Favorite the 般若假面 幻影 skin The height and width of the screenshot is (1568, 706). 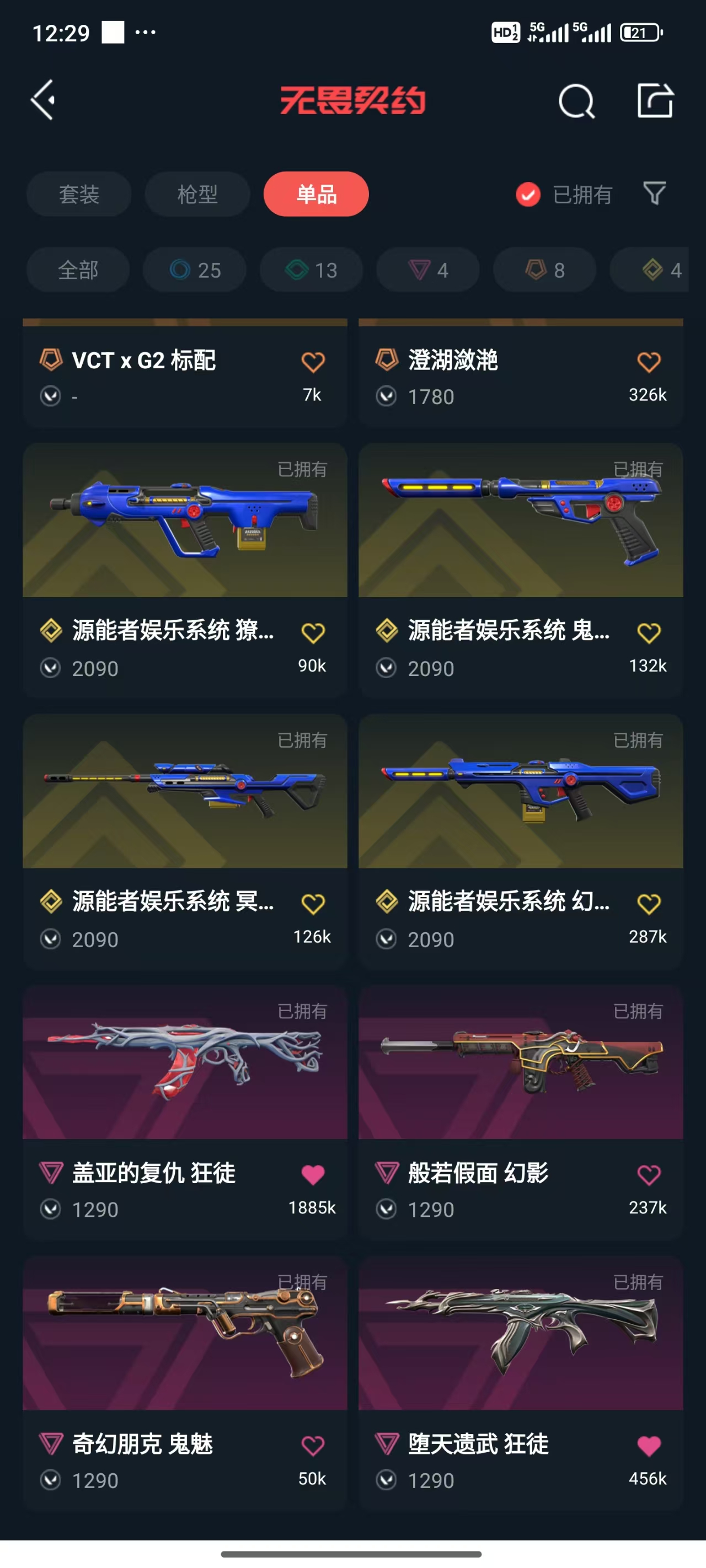click(648, 1175)
